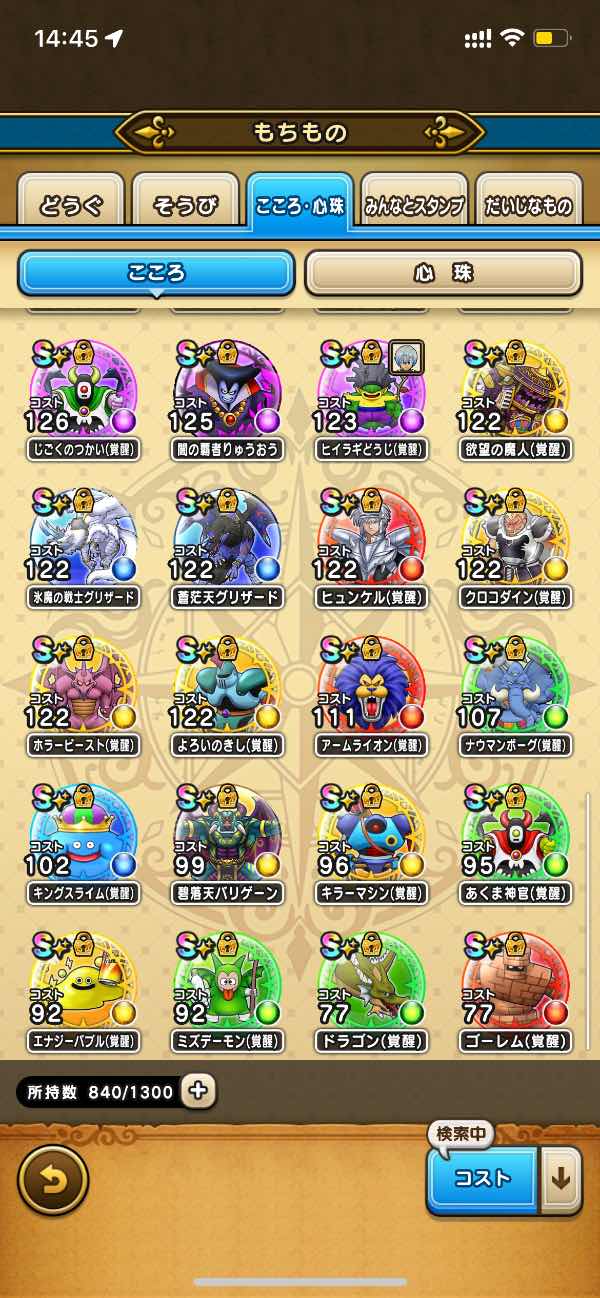
Task: Open クロコダイン(覚醒) kokoro details
Action: [x=515, y=543]
